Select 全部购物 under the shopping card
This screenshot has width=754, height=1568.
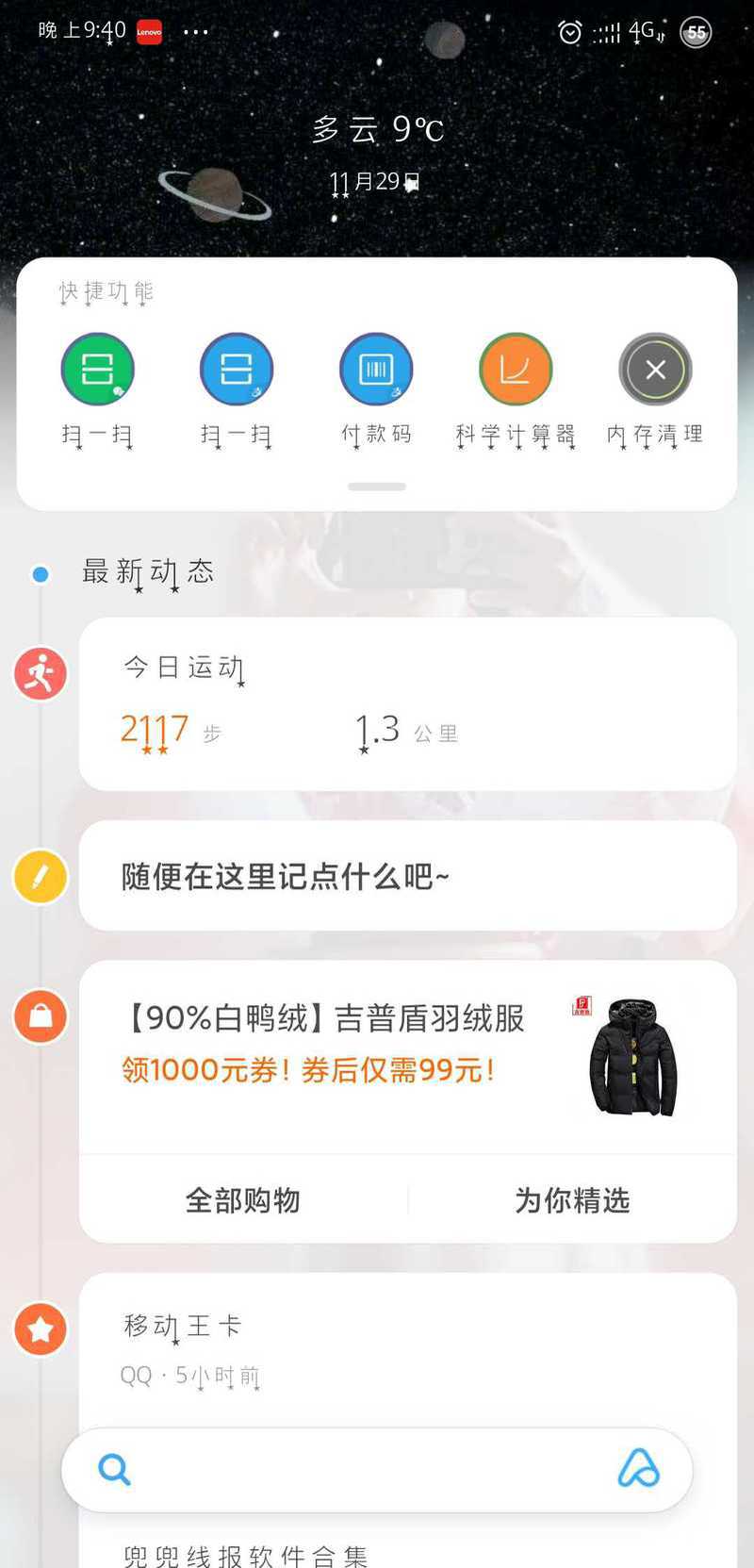[243, 1199]
